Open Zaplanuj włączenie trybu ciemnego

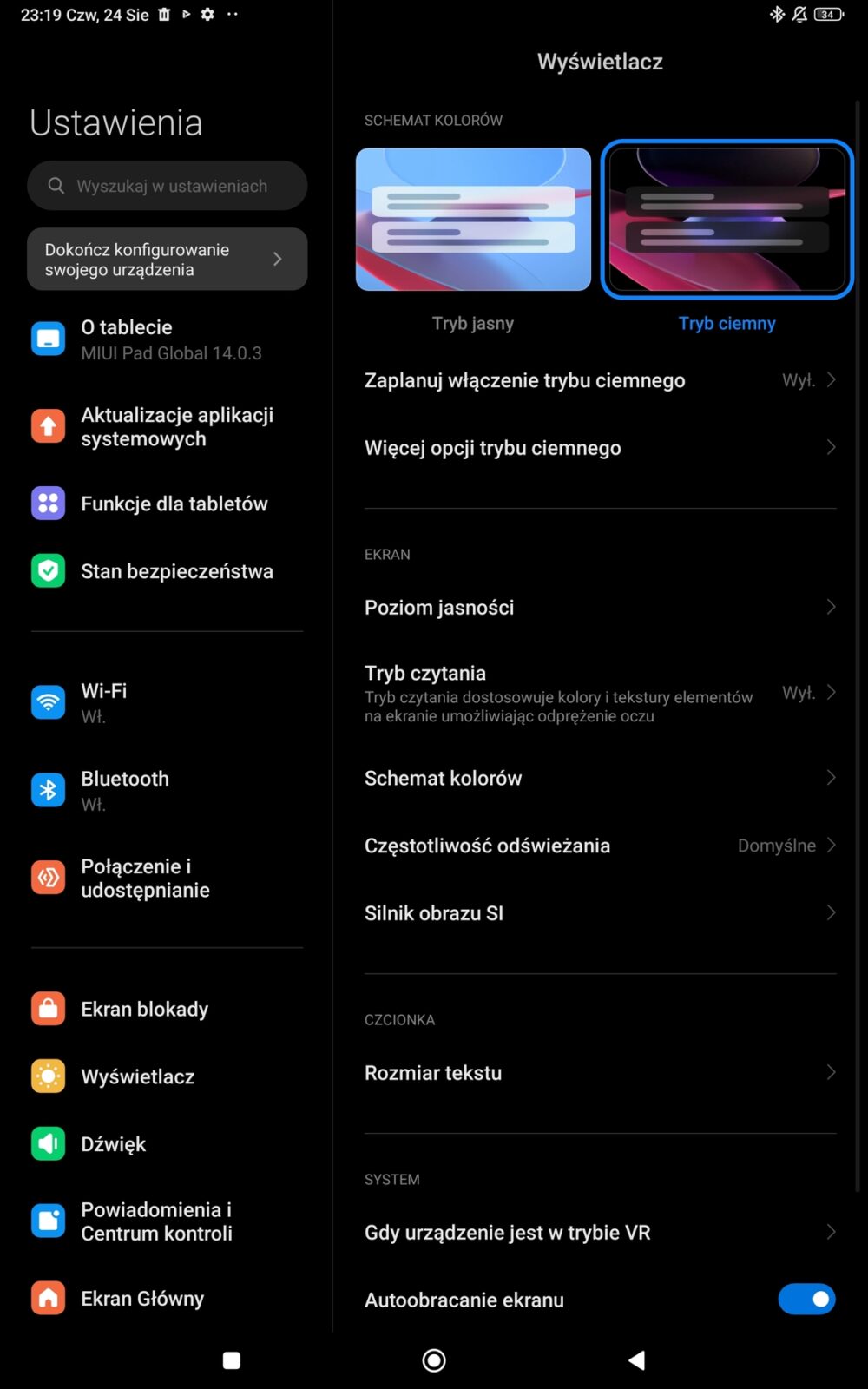tap(599, 380)
